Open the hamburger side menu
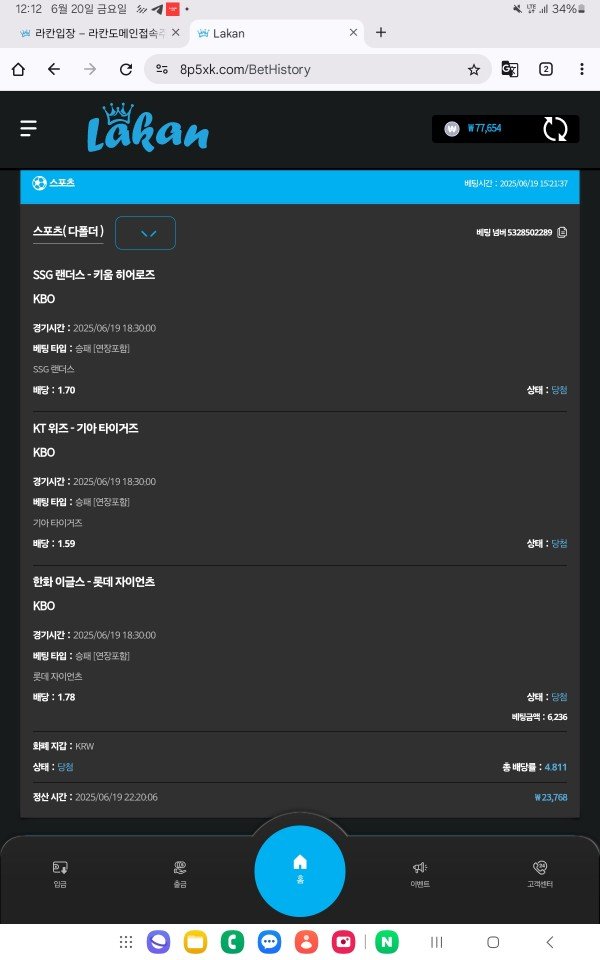This screenshot has width=600, height=960. tap(28, 128)
